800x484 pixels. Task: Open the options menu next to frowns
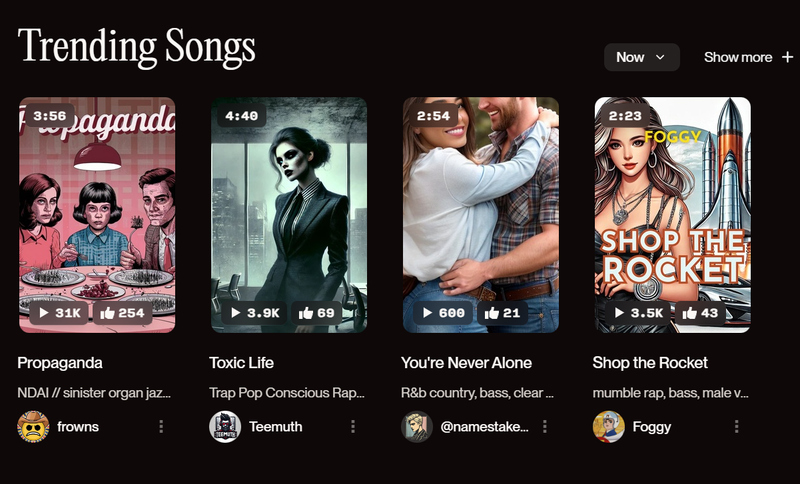161,426
